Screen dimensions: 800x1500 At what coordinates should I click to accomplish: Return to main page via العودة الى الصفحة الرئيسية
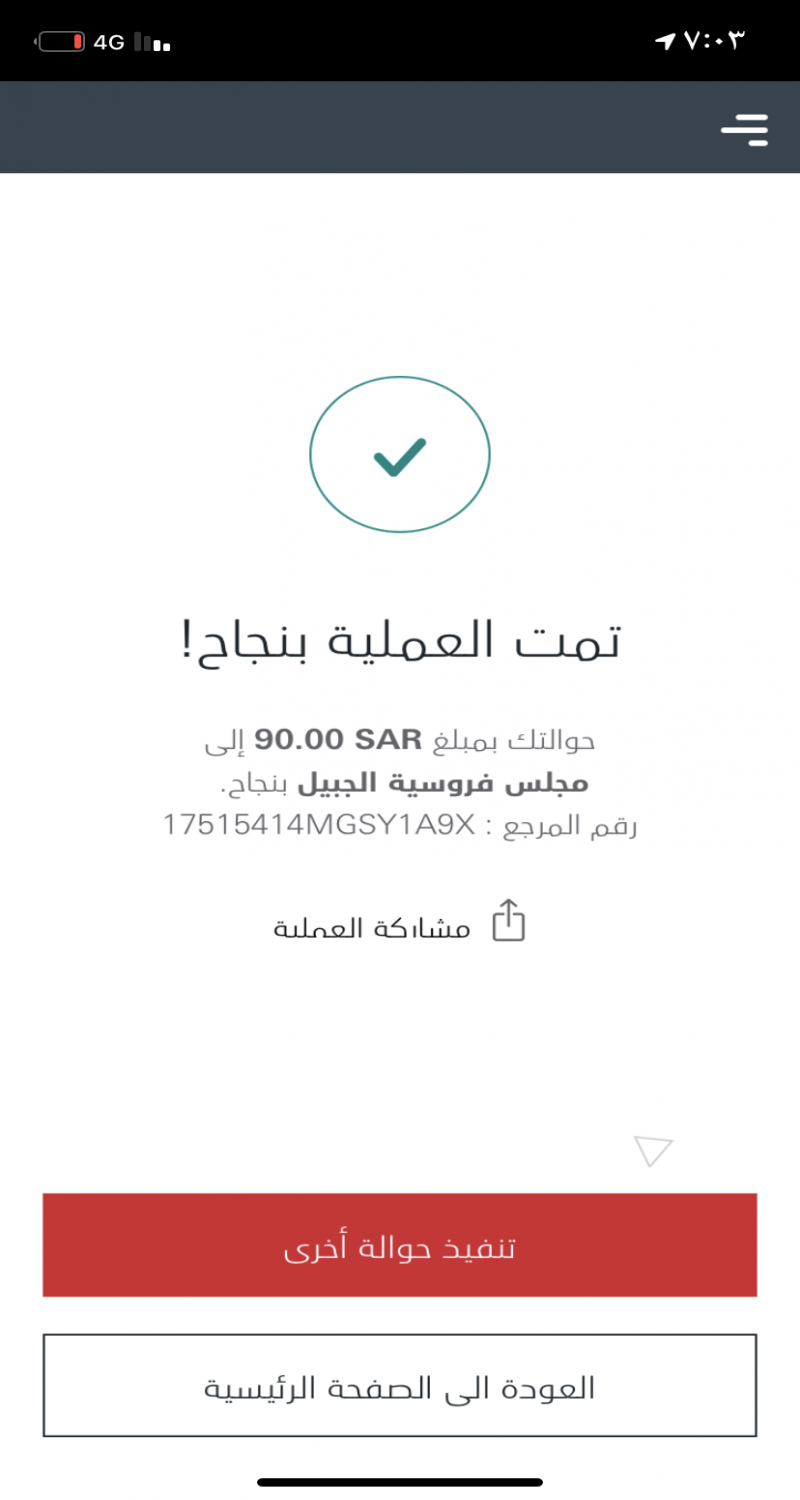(400, 1386)
